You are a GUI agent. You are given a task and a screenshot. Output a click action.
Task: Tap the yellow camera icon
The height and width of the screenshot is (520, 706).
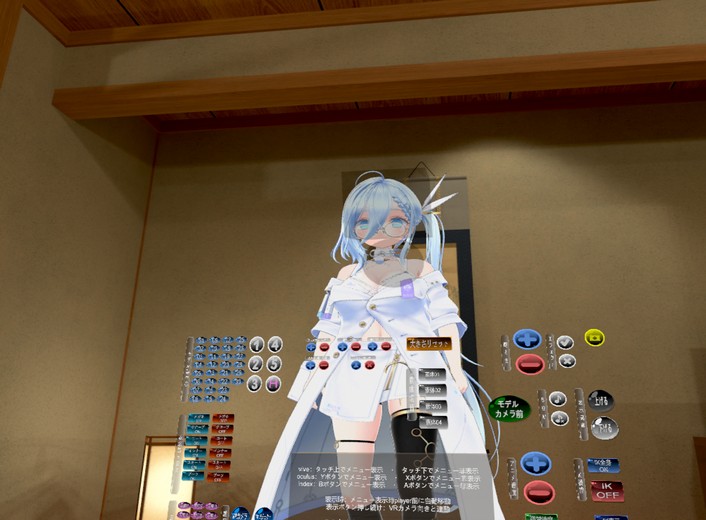pyautogui.click(x=594, y=338)
